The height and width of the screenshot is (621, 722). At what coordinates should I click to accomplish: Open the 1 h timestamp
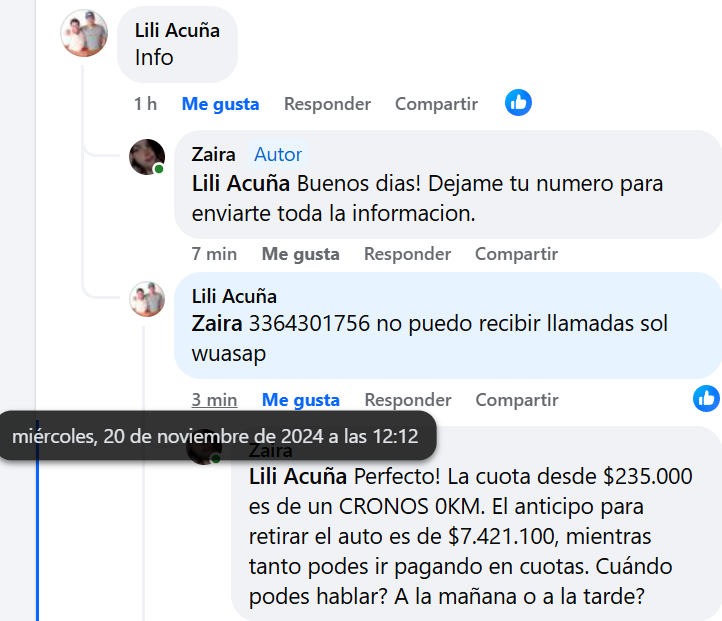pyautogui.click(x=145, y=104)
